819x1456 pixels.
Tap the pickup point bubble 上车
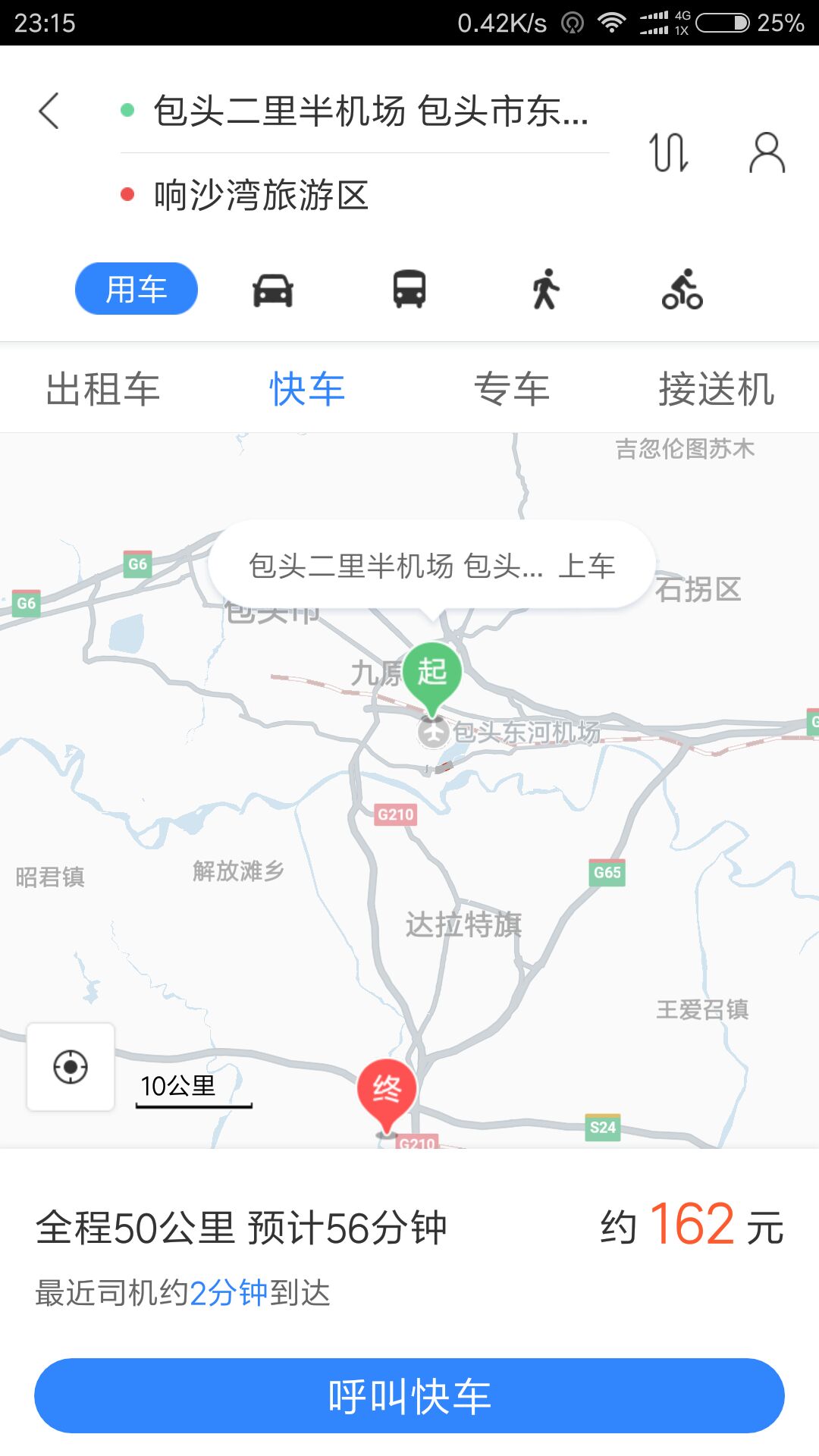click(432, 566)
